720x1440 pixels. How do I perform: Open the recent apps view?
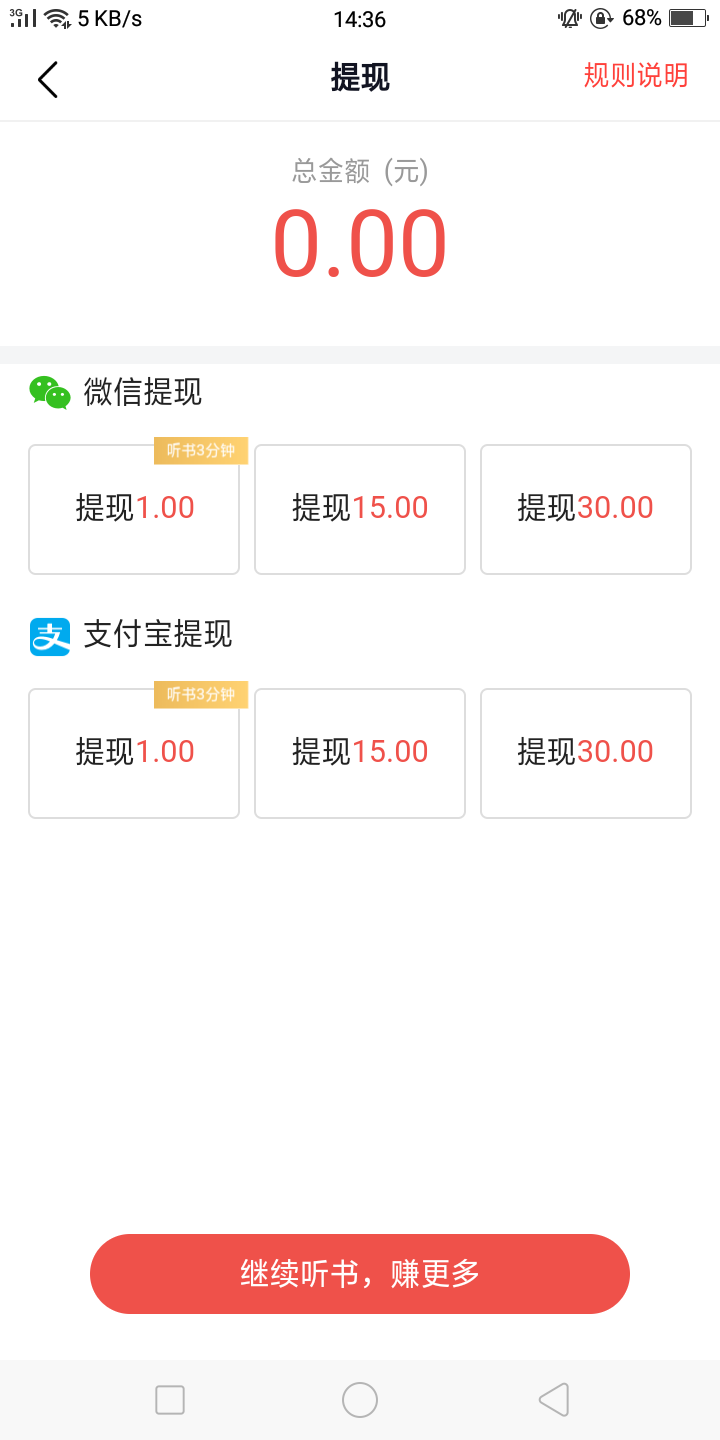(x=170, y=1400)
